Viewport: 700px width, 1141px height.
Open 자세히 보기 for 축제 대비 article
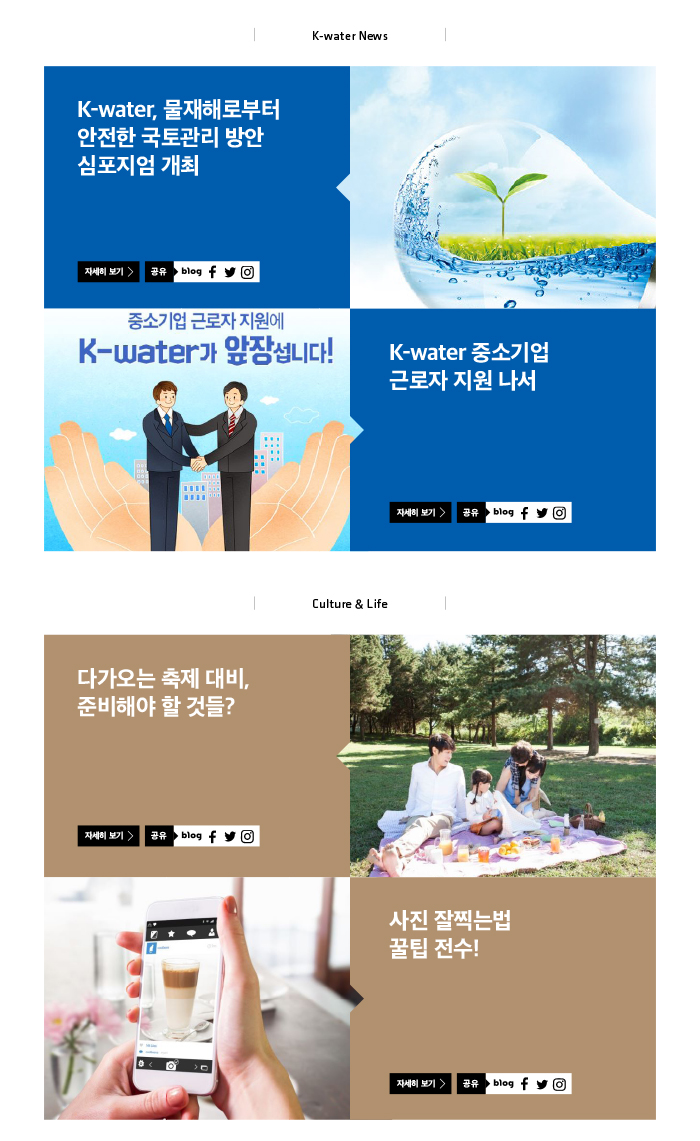tap(108, 836)
